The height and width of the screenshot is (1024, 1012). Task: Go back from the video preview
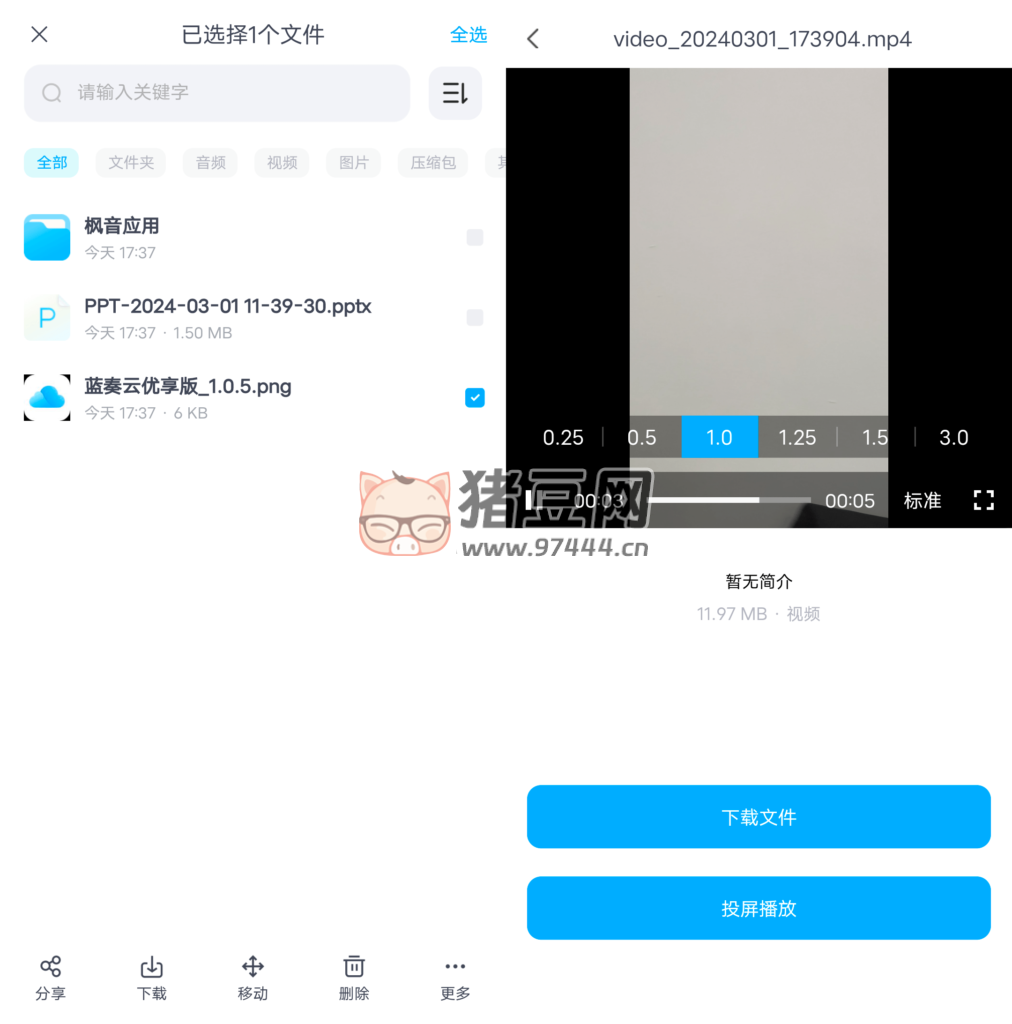(533, 39)
